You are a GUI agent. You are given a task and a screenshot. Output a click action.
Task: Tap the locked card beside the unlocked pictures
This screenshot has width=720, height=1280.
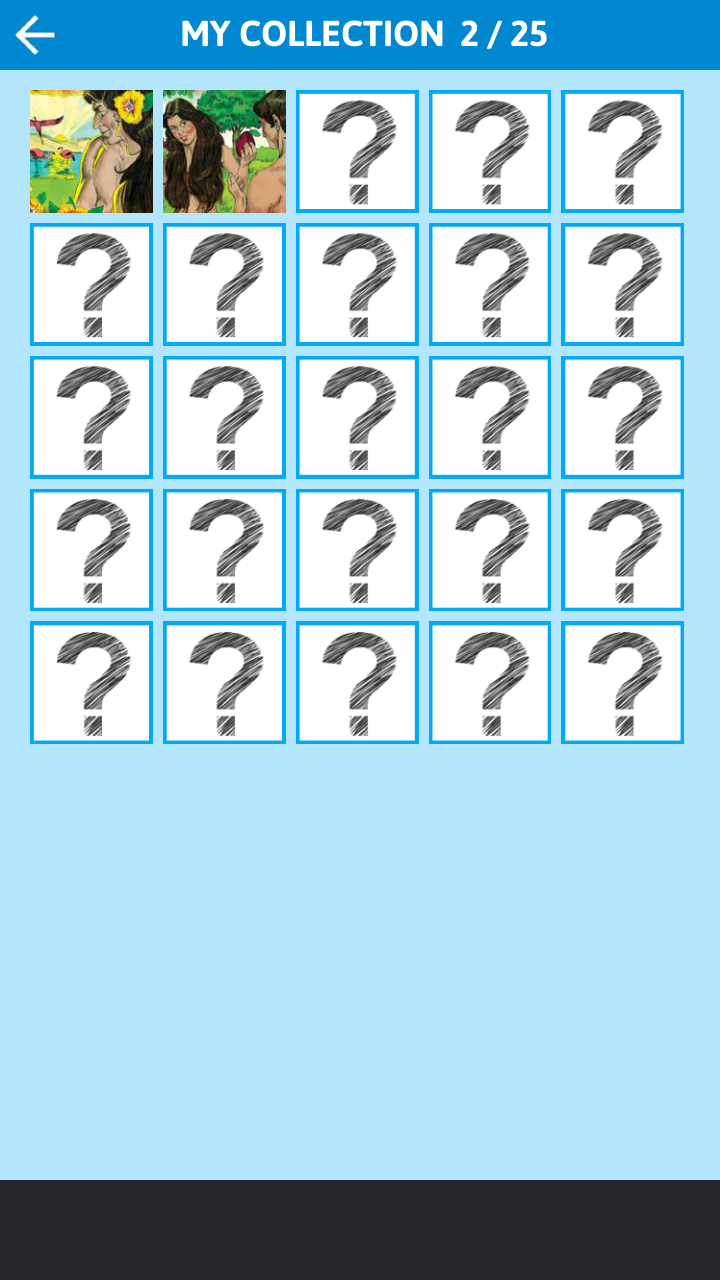click(x=357, y=150)
